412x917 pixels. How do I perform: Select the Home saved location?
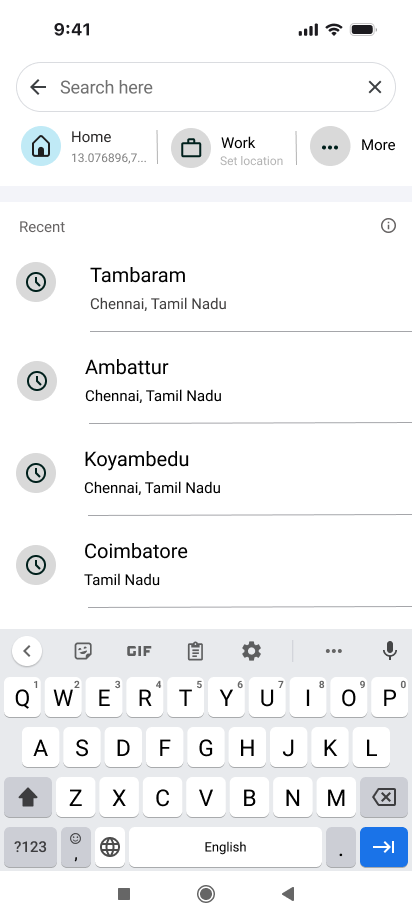point(85,146)
